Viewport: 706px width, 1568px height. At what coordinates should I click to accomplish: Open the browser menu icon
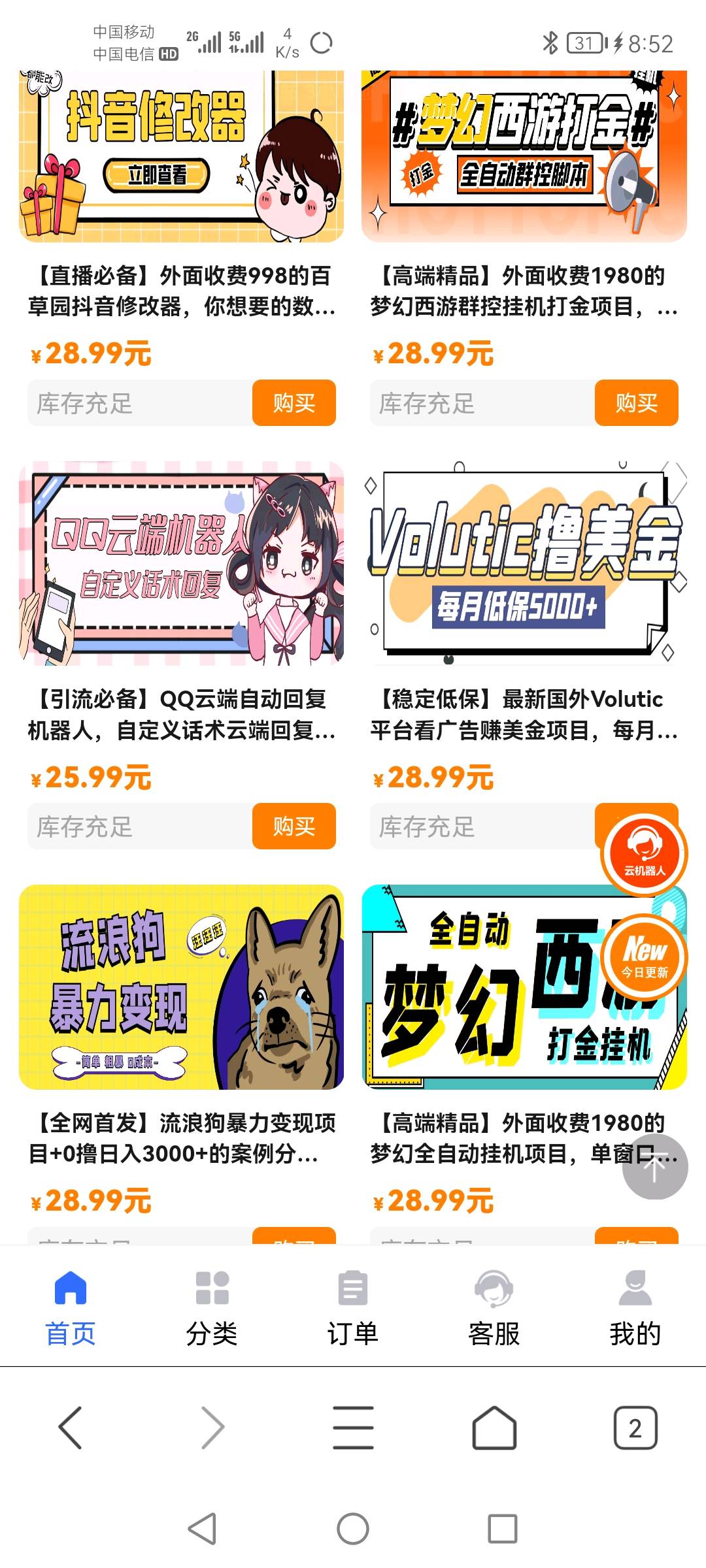(x=353, y=1428)
